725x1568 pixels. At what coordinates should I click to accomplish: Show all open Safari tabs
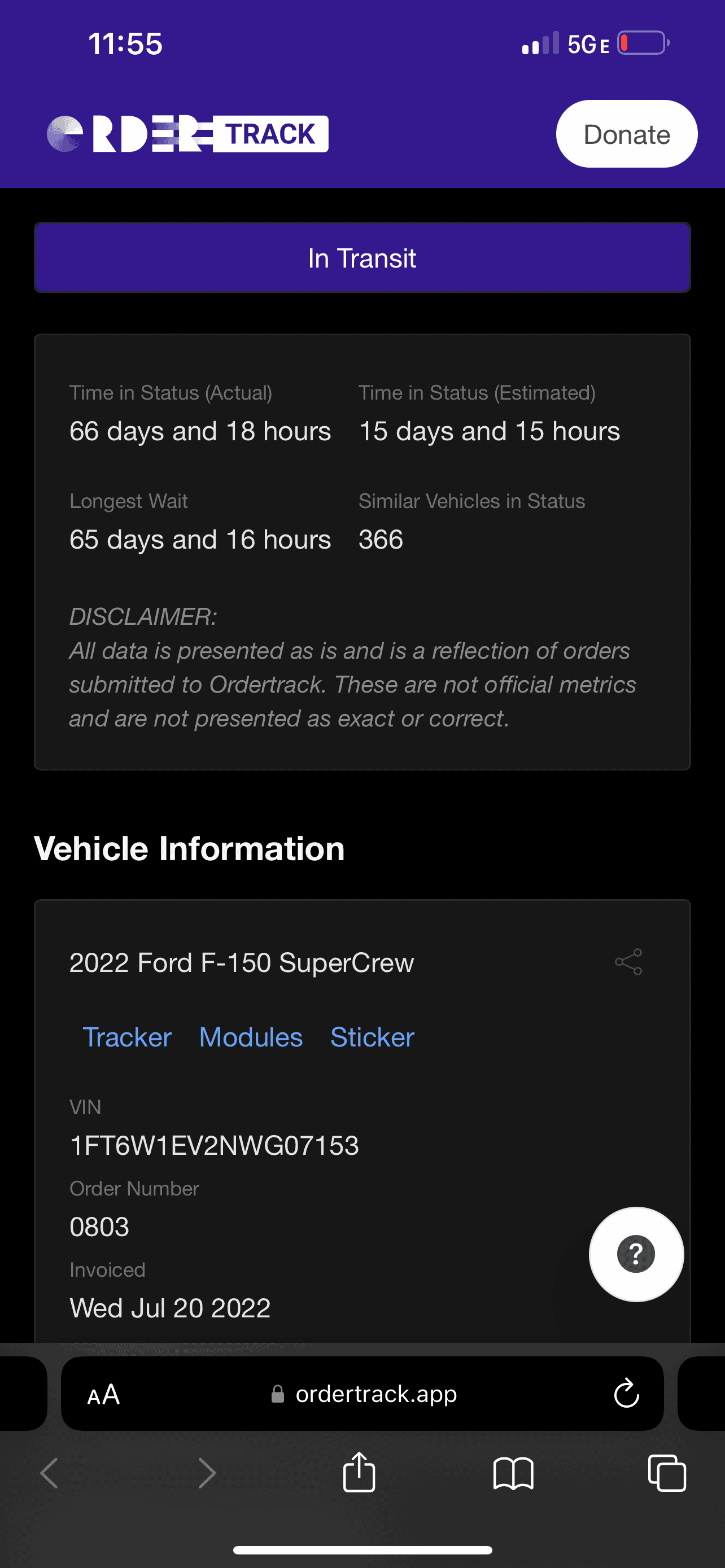(667, 1473)
